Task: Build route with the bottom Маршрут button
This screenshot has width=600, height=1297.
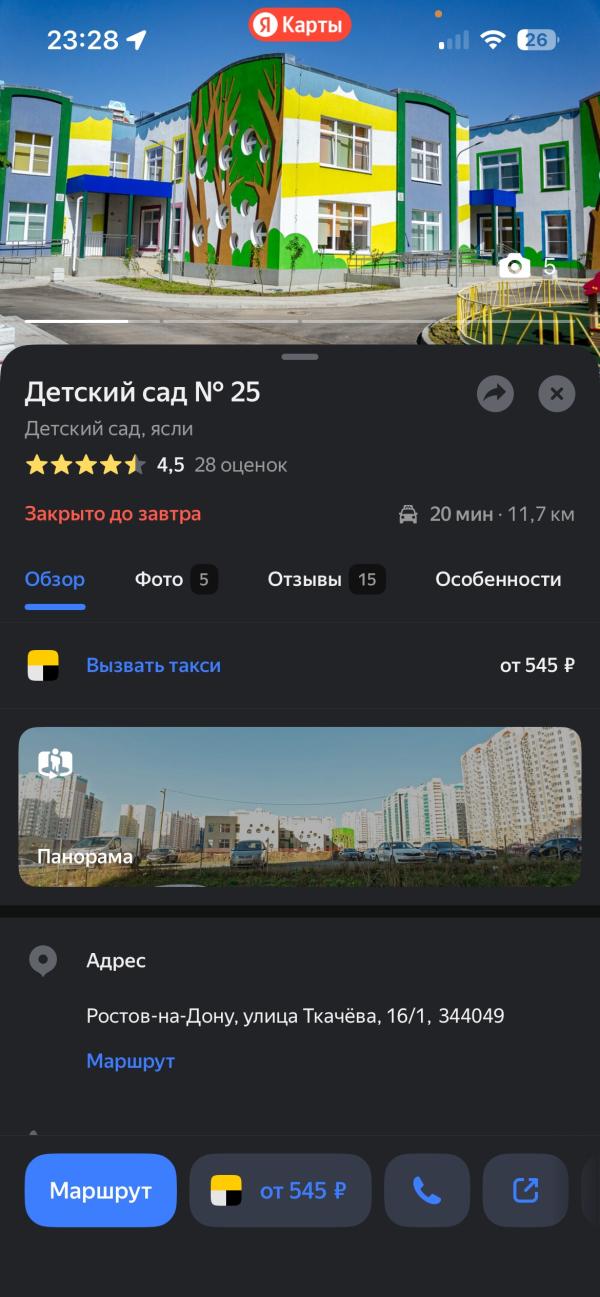Action: point(100,1190)
